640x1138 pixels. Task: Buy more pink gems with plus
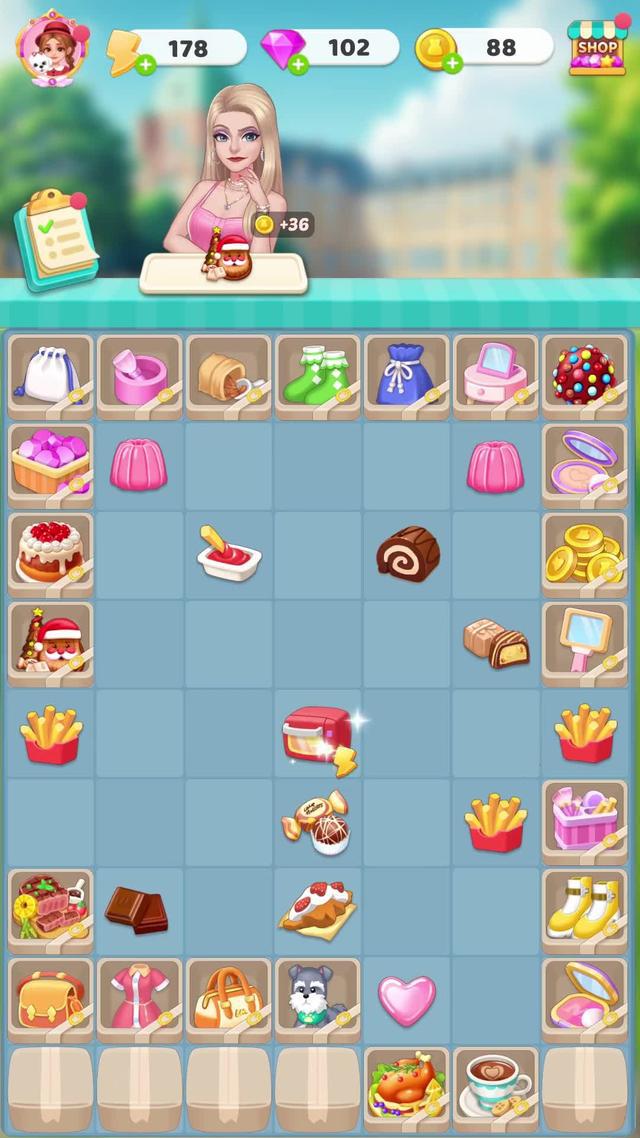[298, 64]
